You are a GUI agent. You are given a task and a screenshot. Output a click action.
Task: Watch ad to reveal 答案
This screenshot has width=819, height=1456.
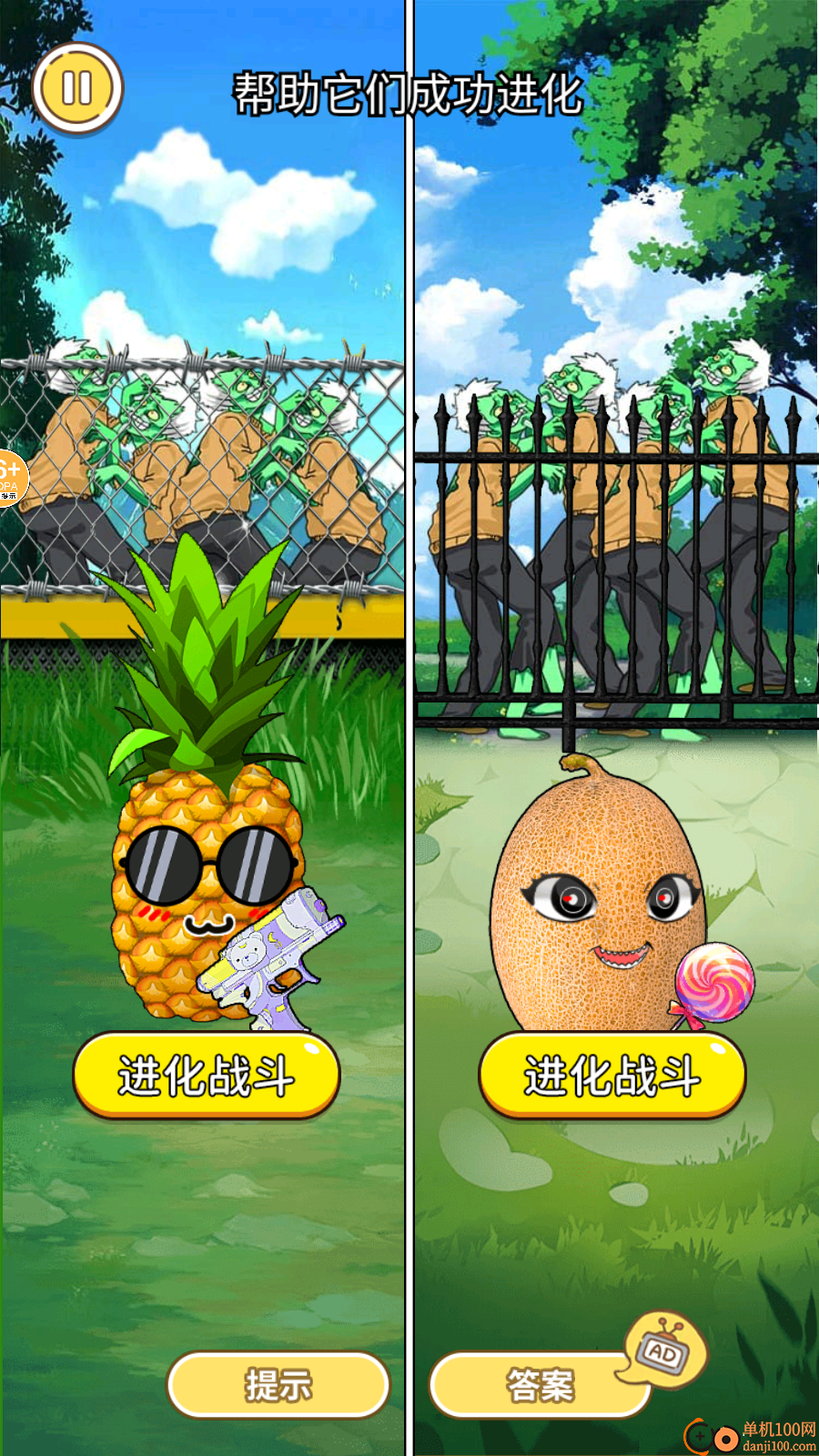pos(541,1385)
